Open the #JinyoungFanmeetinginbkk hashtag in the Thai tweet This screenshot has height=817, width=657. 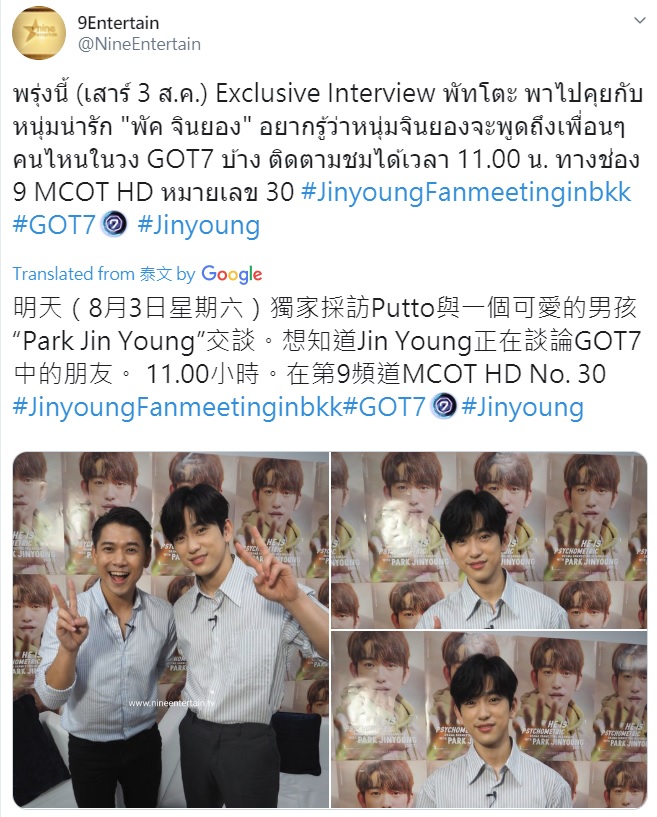[x=467, y=192]
